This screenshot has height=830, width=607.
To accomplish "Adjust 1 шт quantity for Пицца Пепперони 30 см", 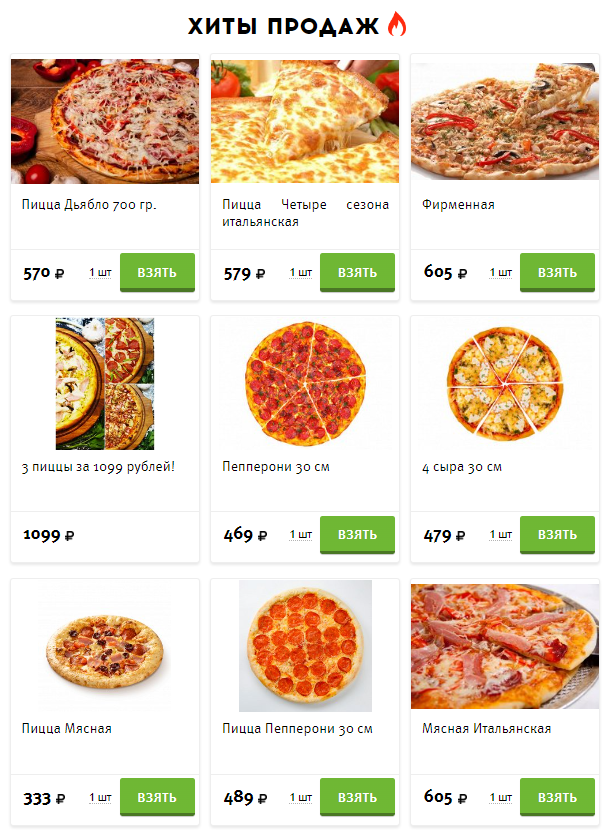I will 300,798.
